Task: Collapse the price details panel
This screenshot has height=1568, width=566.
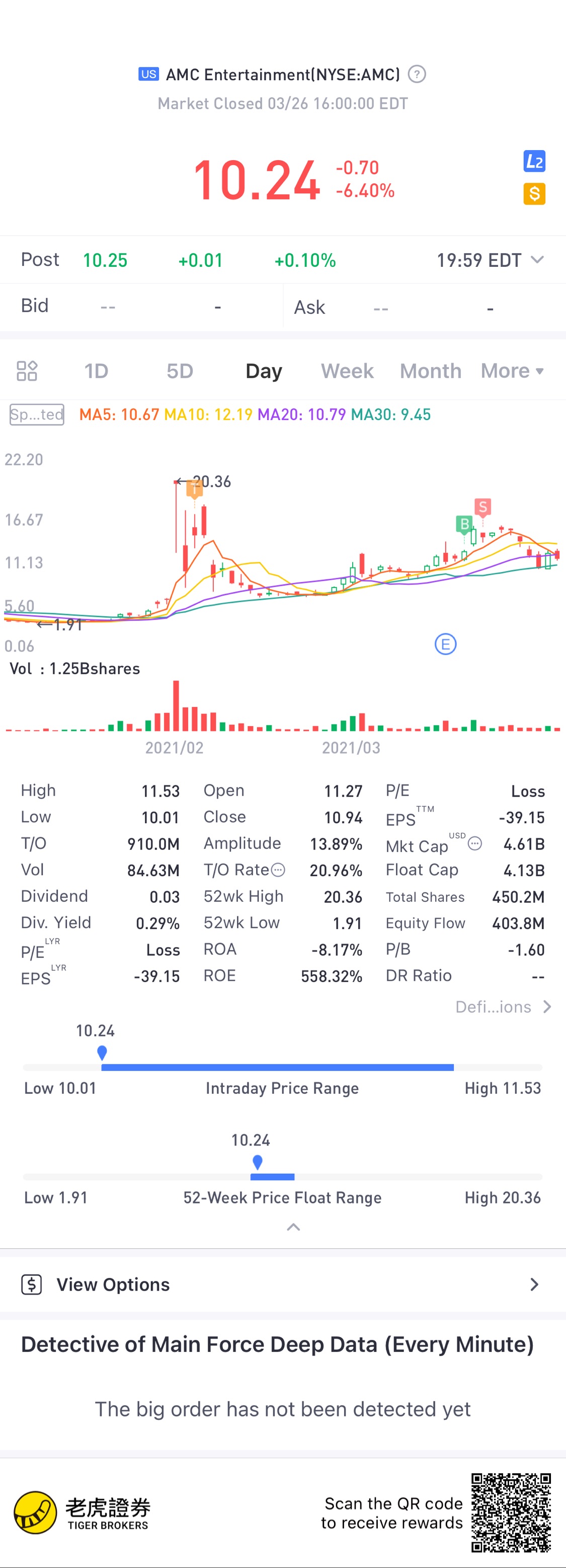Action: tap(293, 1227)
